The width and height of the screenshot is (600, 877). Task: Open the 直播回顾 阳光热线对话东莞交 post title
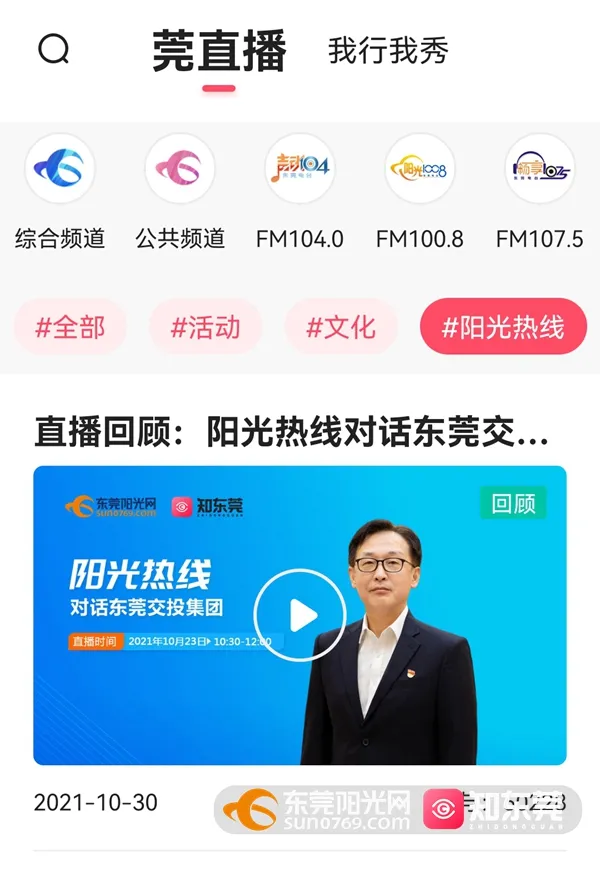[x=292, y=430]
